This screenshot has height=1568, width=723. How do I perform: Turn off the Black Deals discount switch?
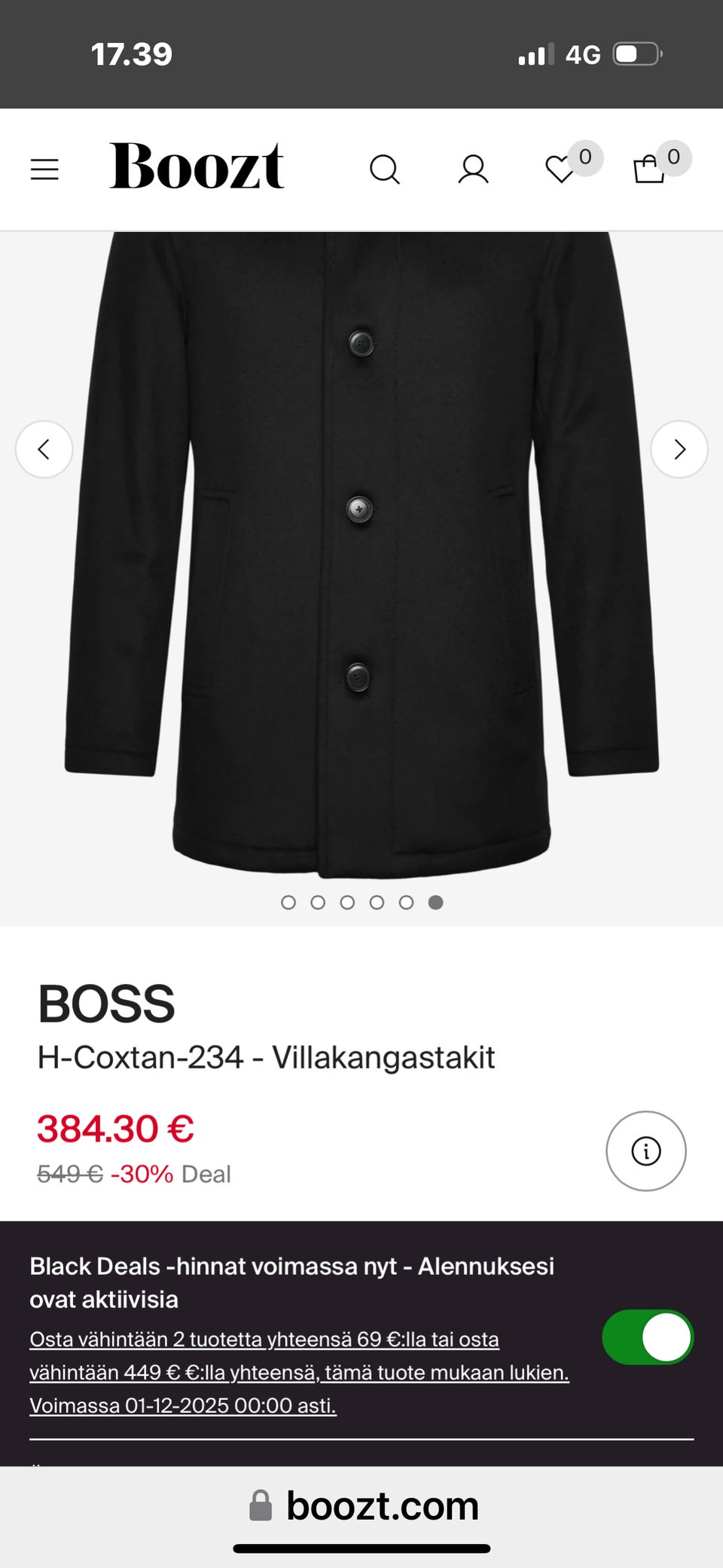coord(647,1337)
